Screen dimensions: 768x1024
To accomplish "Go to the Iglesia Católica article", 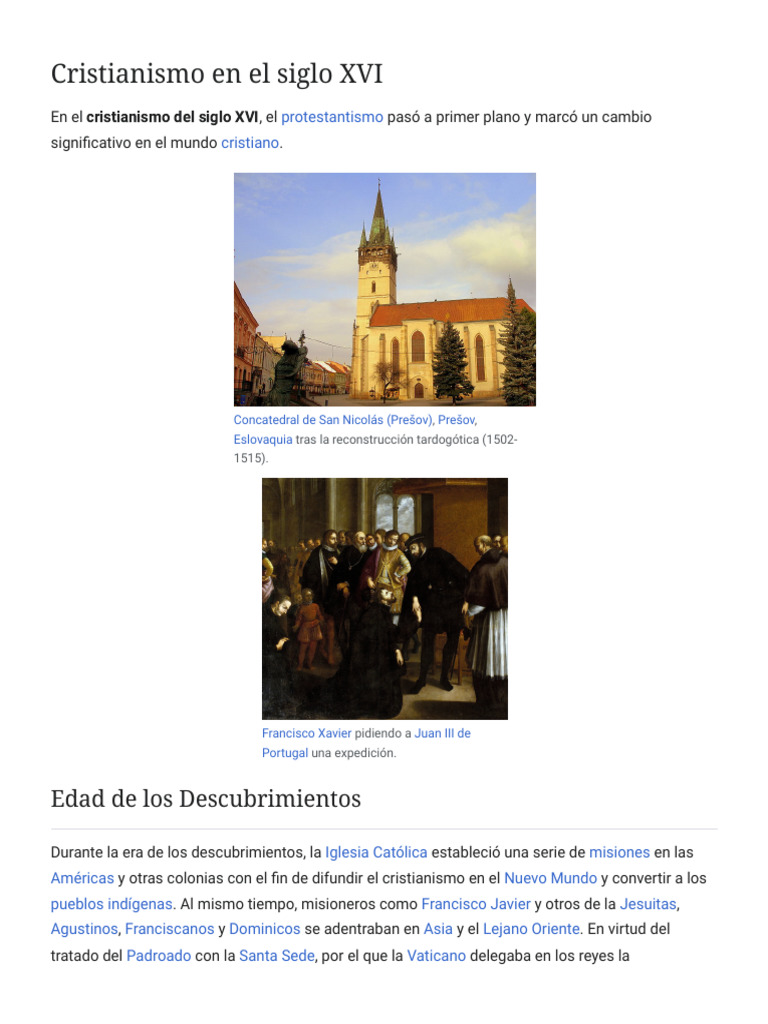I will [376, 853].
